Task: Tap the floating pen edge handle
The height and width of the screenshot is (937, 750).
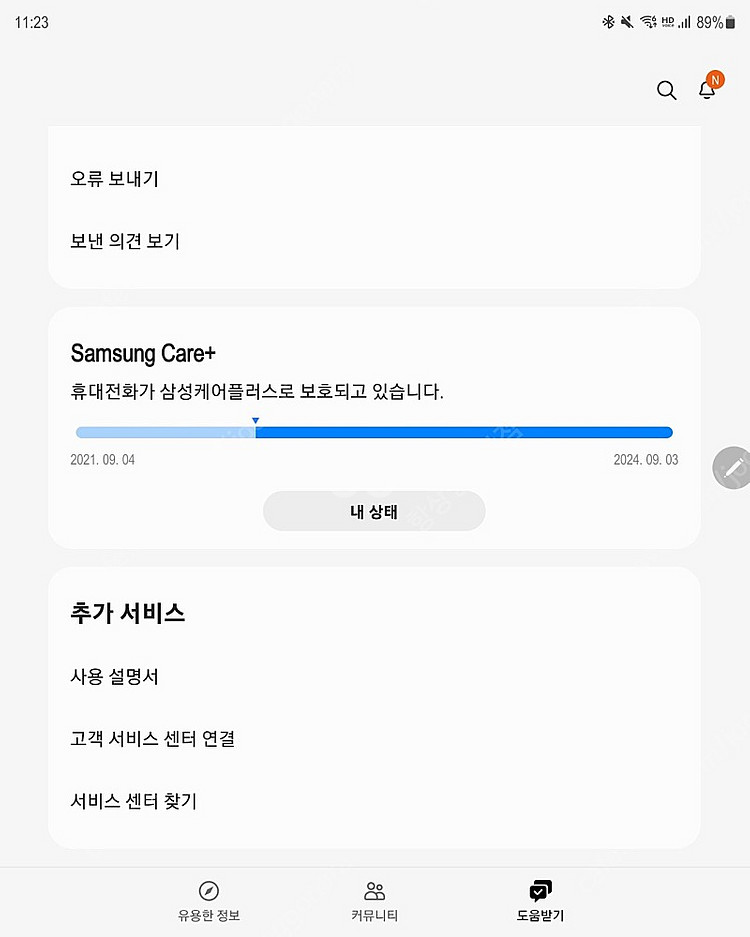Action: point(732,467)
